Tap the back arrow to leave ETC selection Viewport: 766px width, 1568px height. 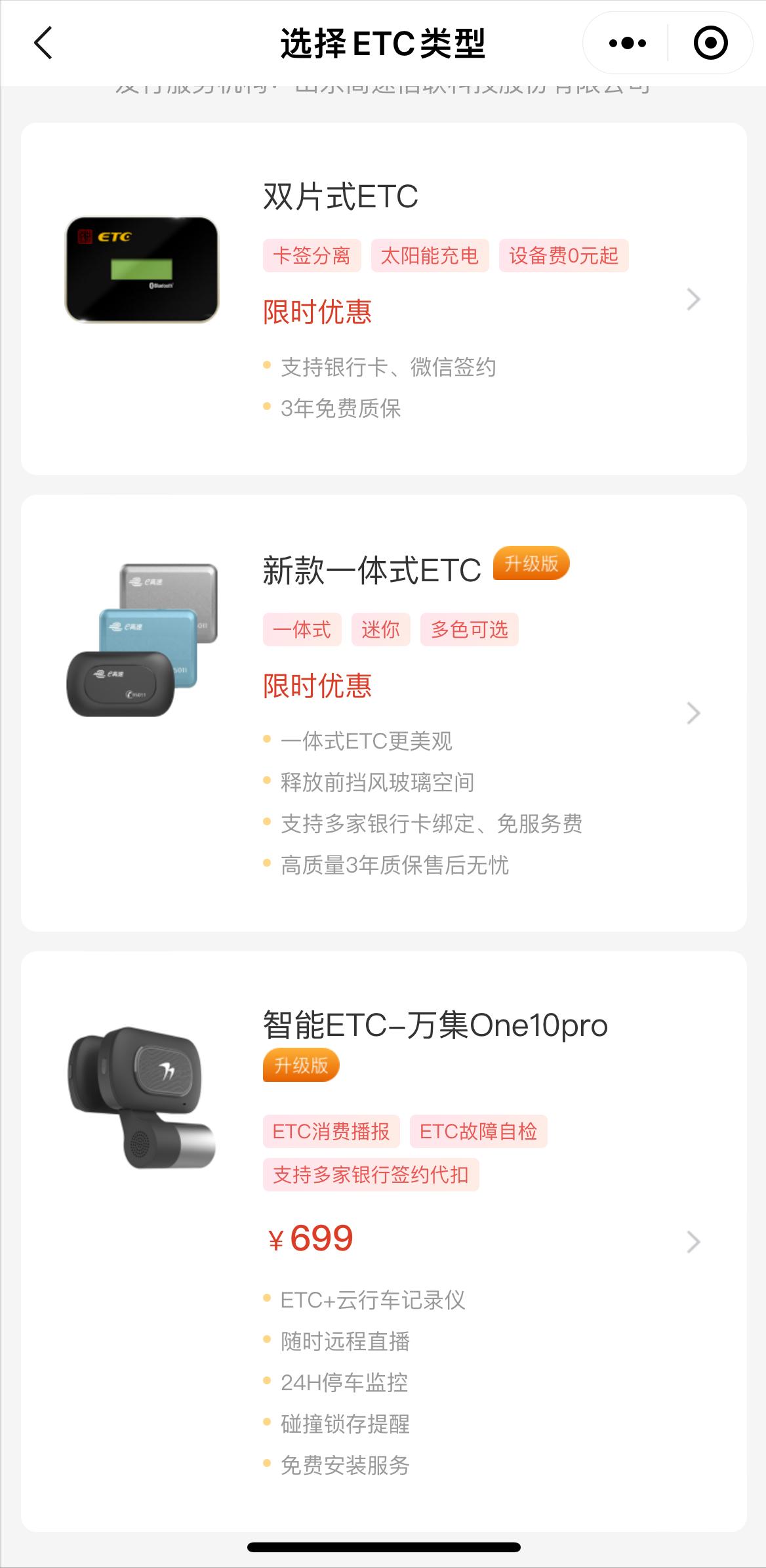tap(42, 43)
